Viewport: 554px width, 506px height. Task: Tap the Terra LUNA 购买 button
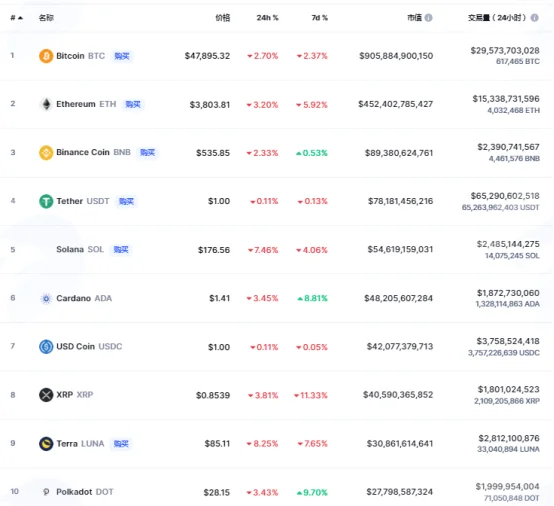pyautogui.click(x=121, y=443)
